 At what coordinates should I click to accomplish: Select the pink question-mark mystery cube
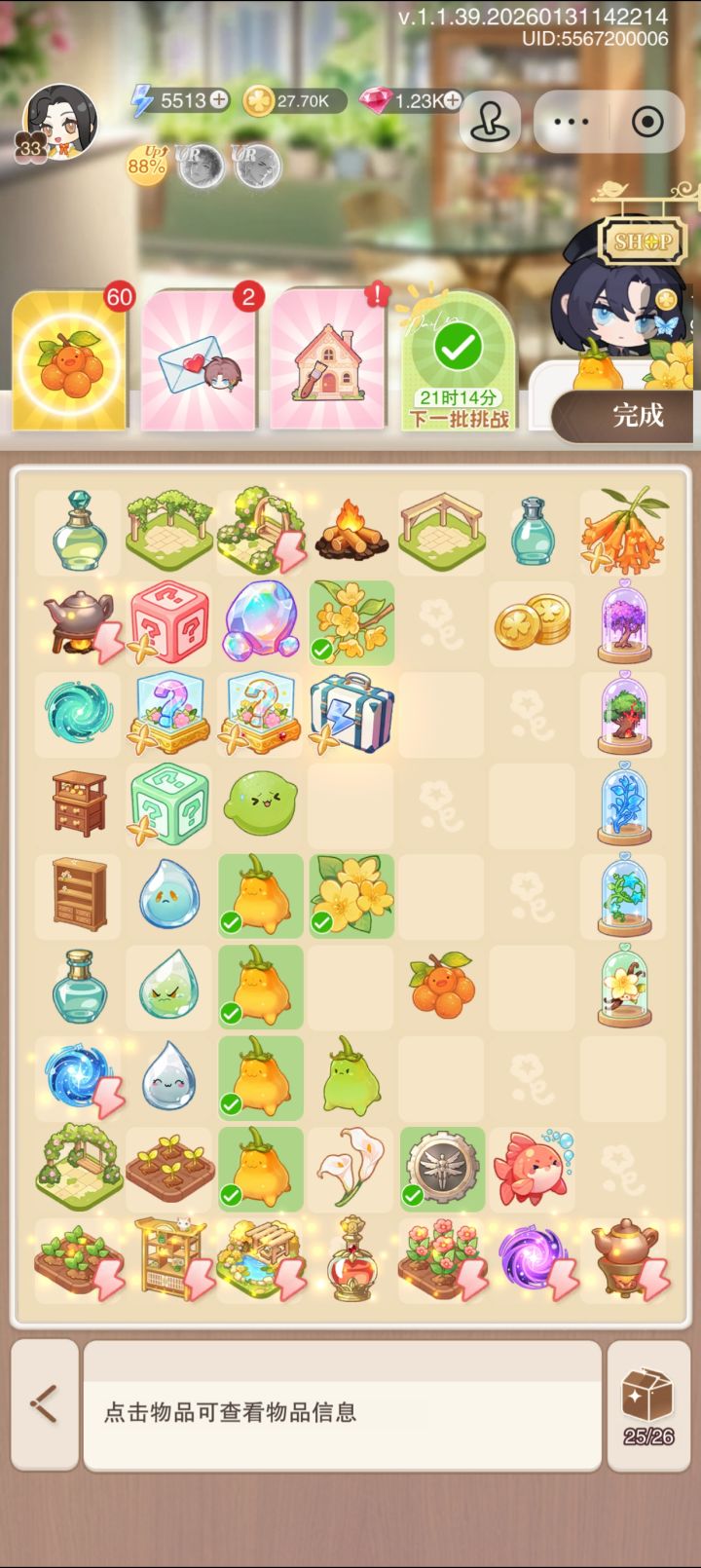click(x=168, y=623)
